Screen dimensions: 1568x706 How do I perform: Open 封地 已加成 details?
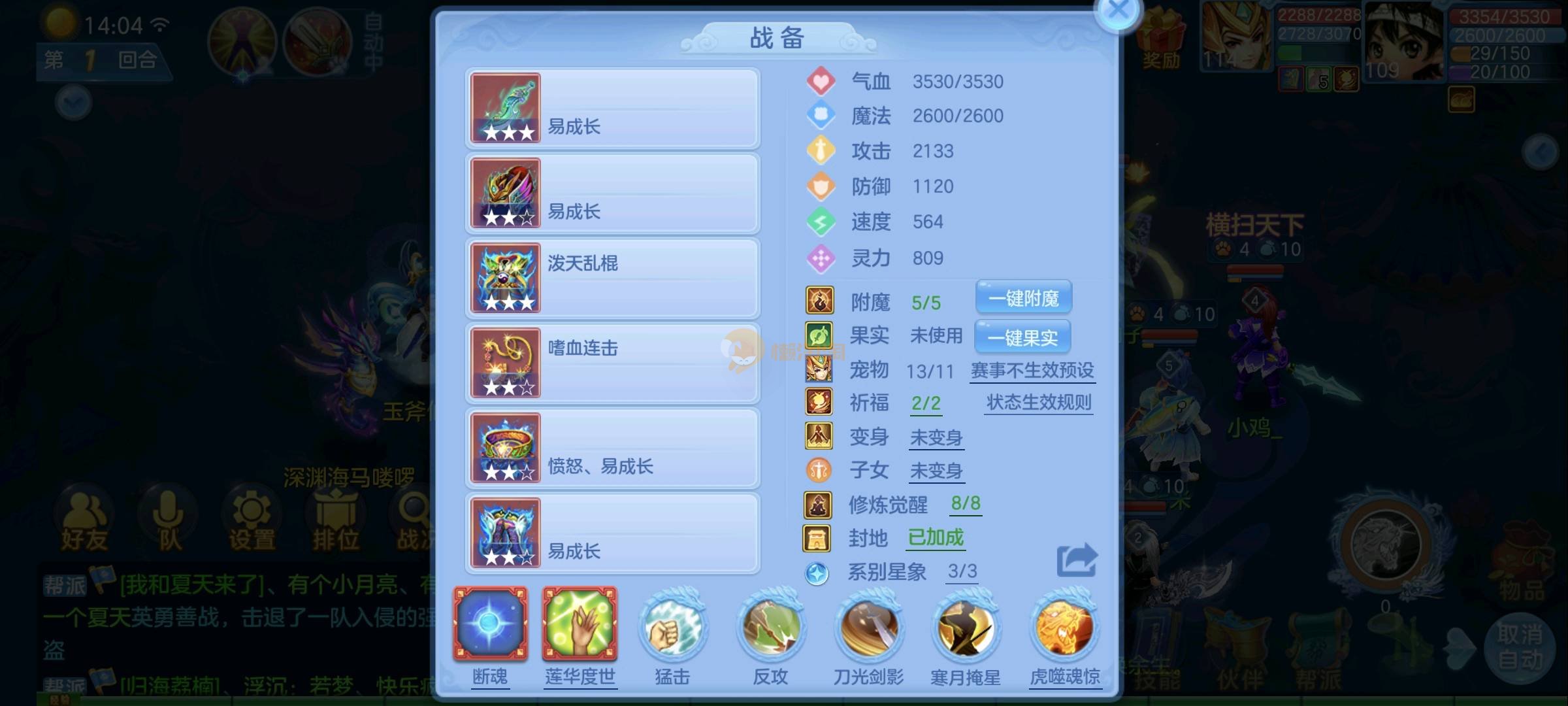coord(936,537)
